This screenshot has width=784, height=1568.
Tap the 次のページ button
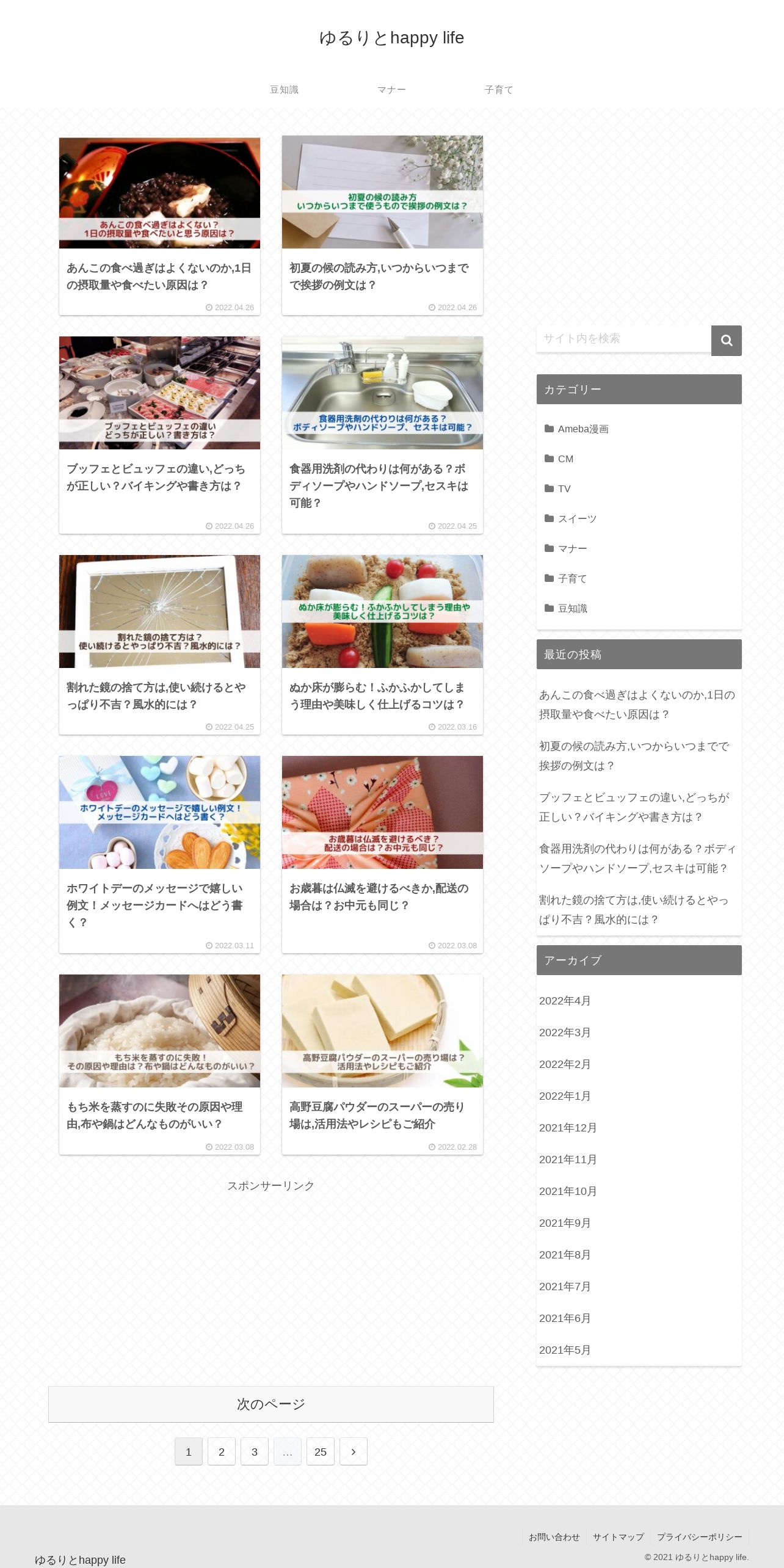[x=271, y=1404]
